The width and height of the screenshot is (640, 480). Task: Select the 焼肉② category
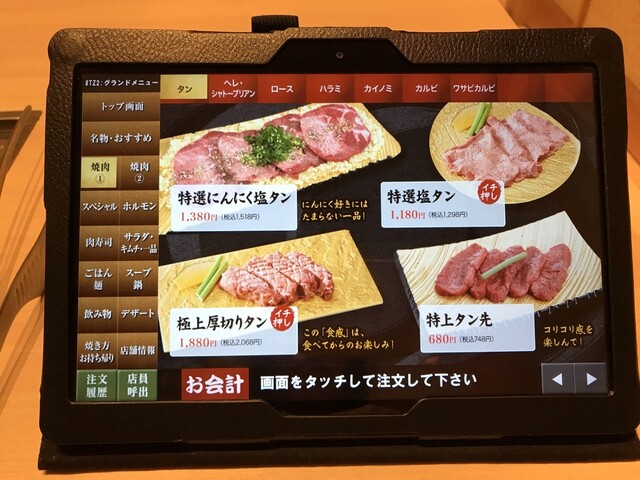pos(138,172)
